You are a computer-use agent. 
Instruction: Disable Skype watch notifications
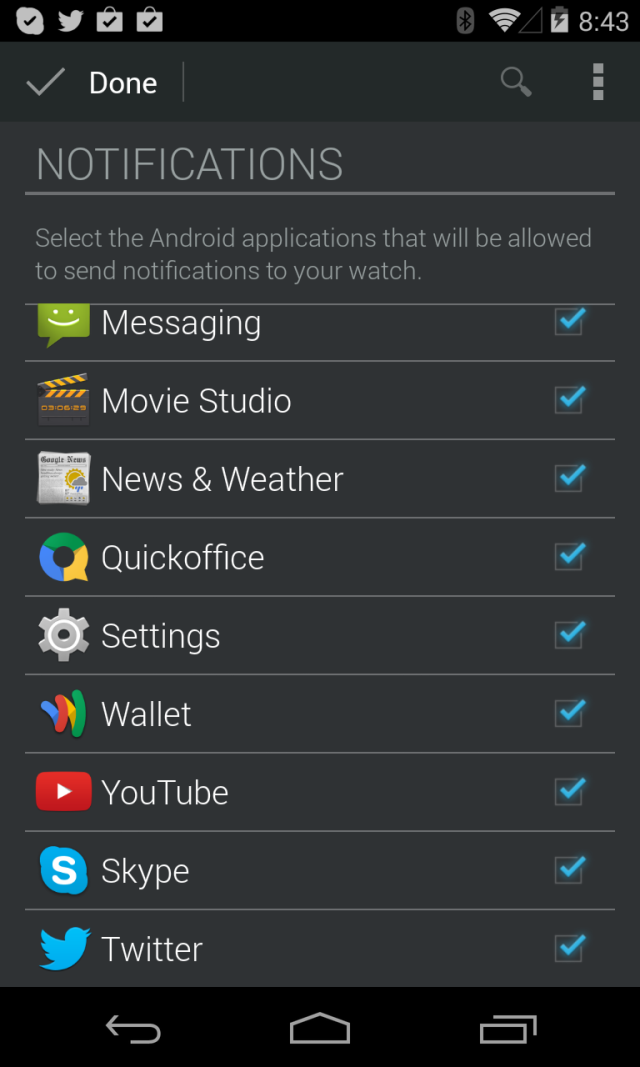[x=569, y=870]
